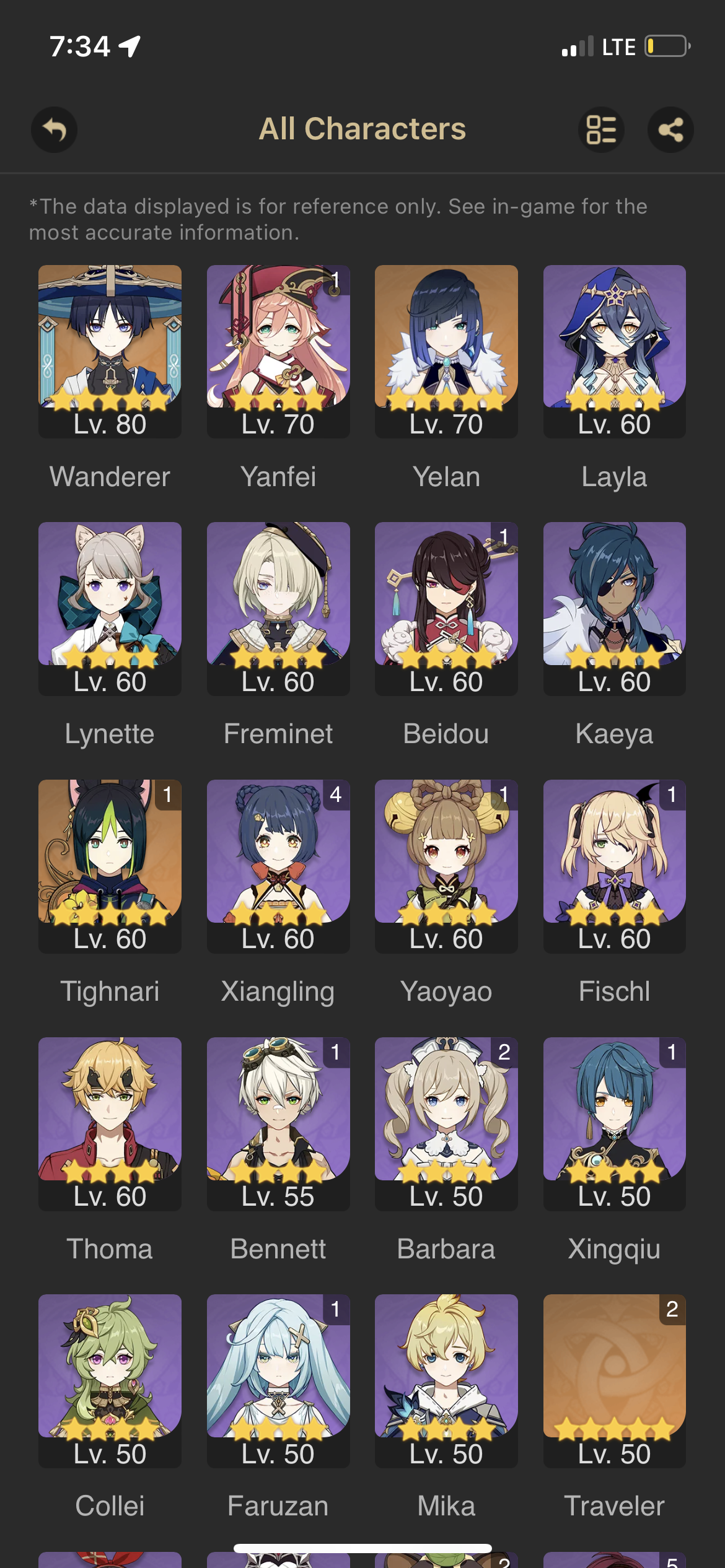Viewport: 725px width, 1568px height.
Task: Open Xiangling's character details
Action: [278, 866]
